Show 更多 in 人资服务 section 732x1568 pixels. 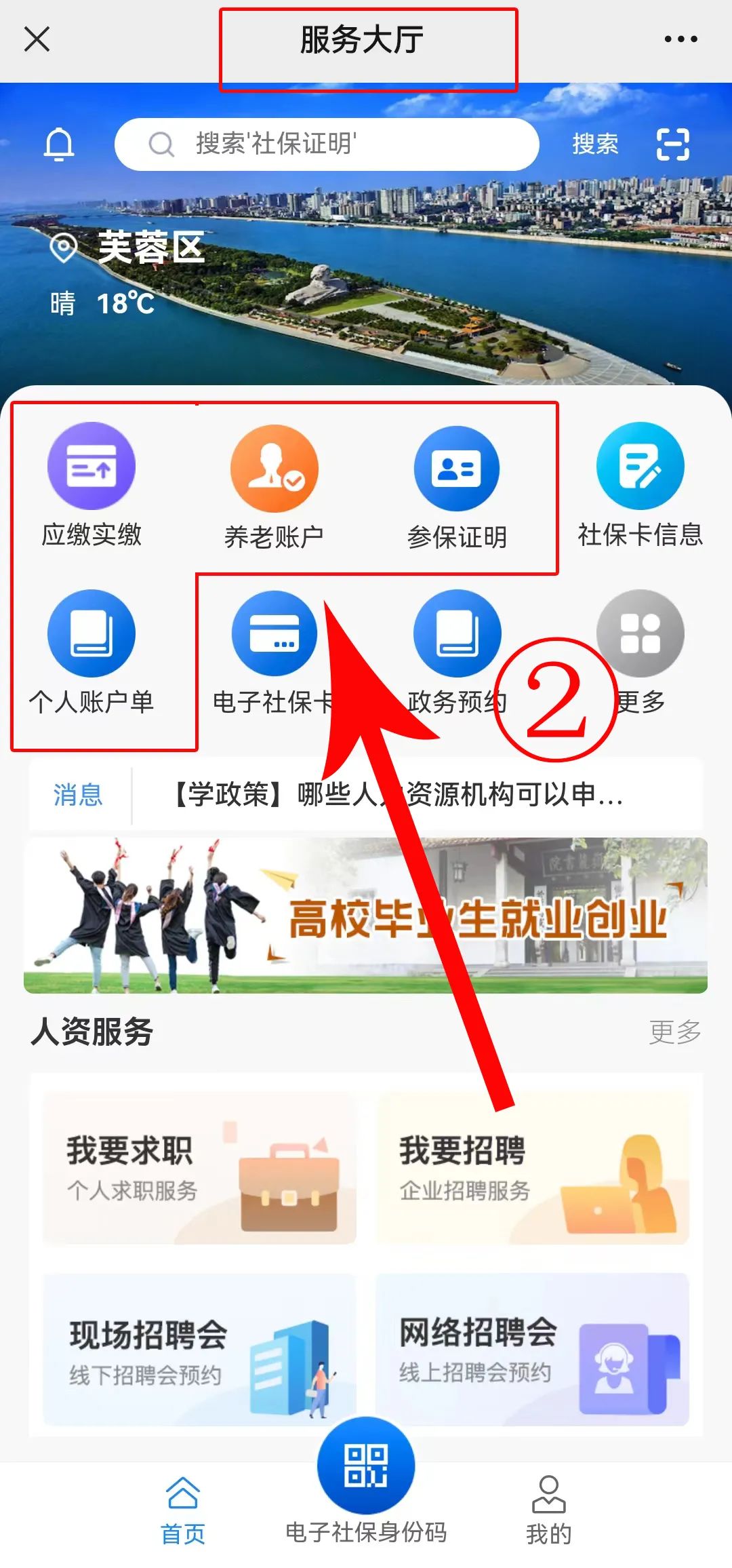[x=674, y=1032]
